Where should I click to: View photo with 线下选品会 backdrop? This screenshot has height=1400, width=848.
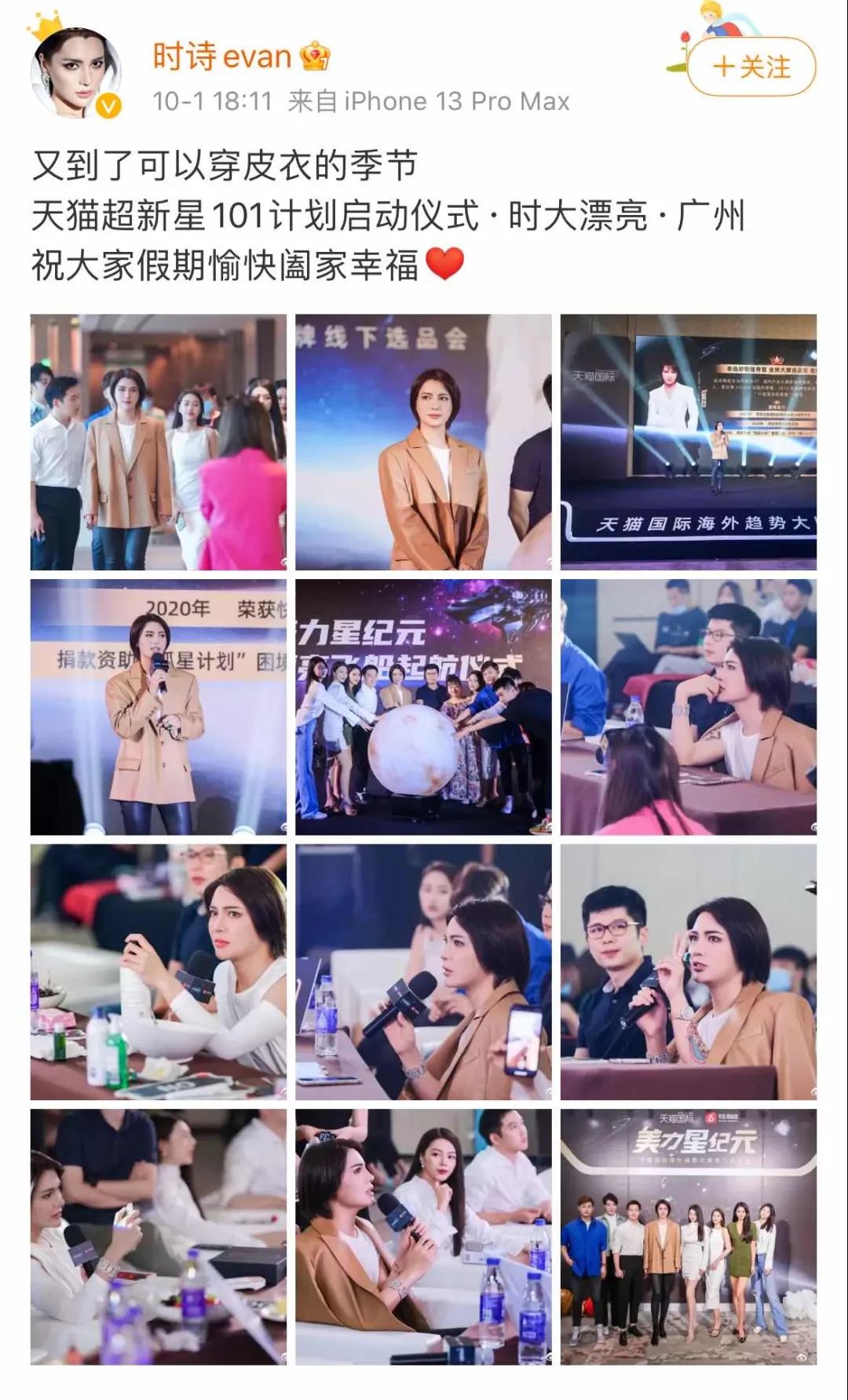click(423, 442)
